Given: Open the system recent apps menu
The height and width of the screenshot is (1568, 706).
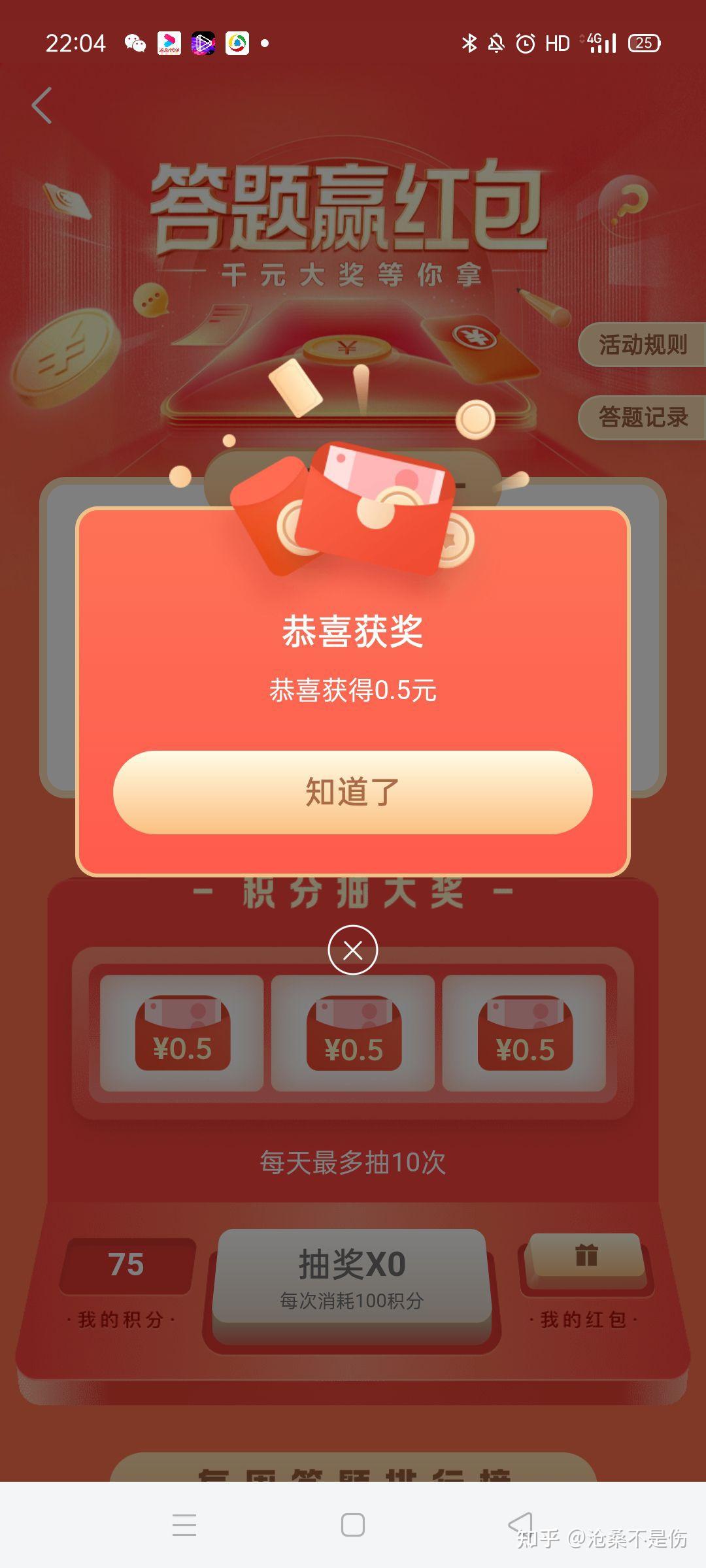Looking at the screenshot, I should (x=184, y=1525).
